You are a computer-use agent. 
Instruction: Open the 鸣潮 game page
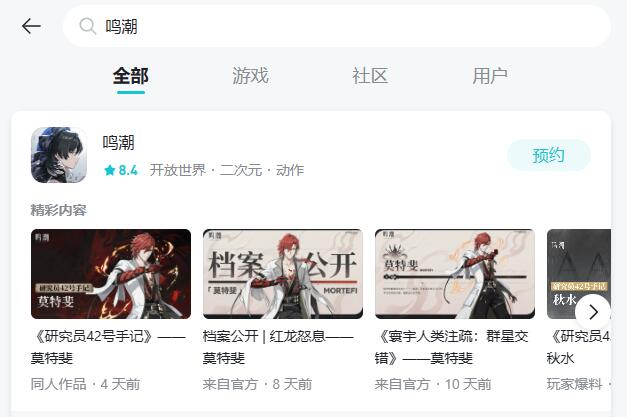tap(118, 143)
